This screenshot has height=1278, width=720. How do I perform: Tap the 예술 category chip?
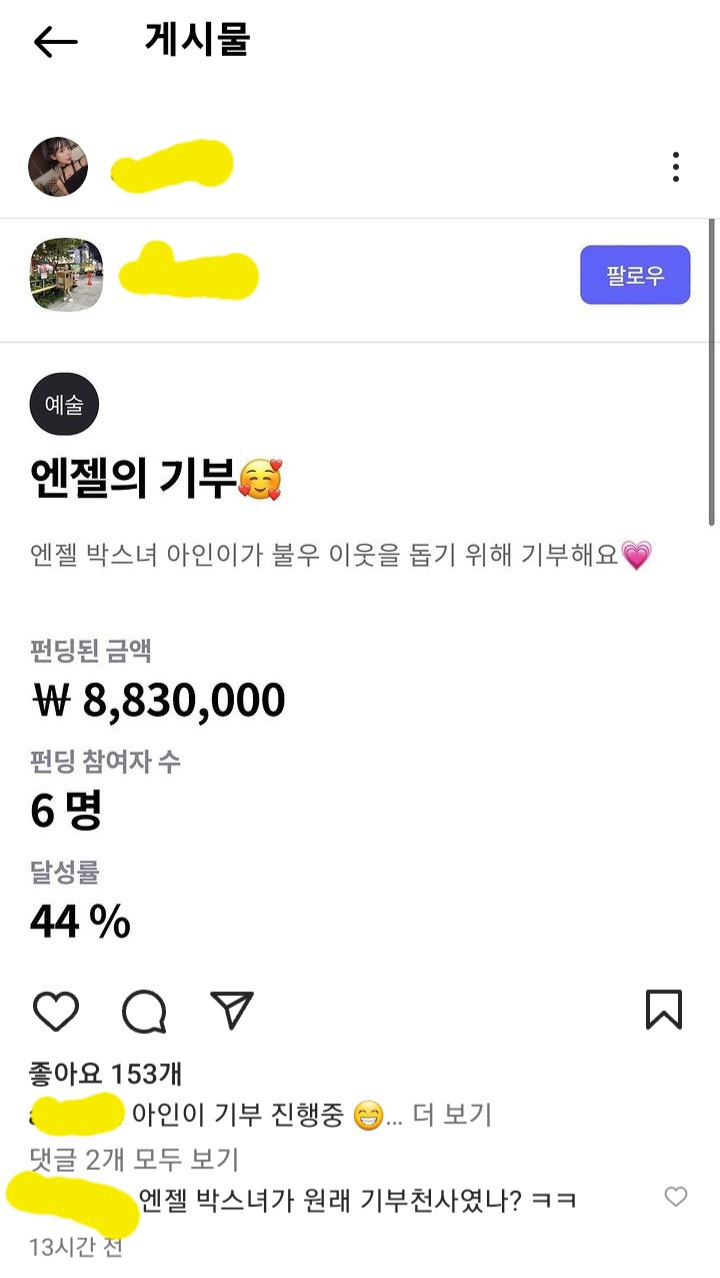pos(64,405)
